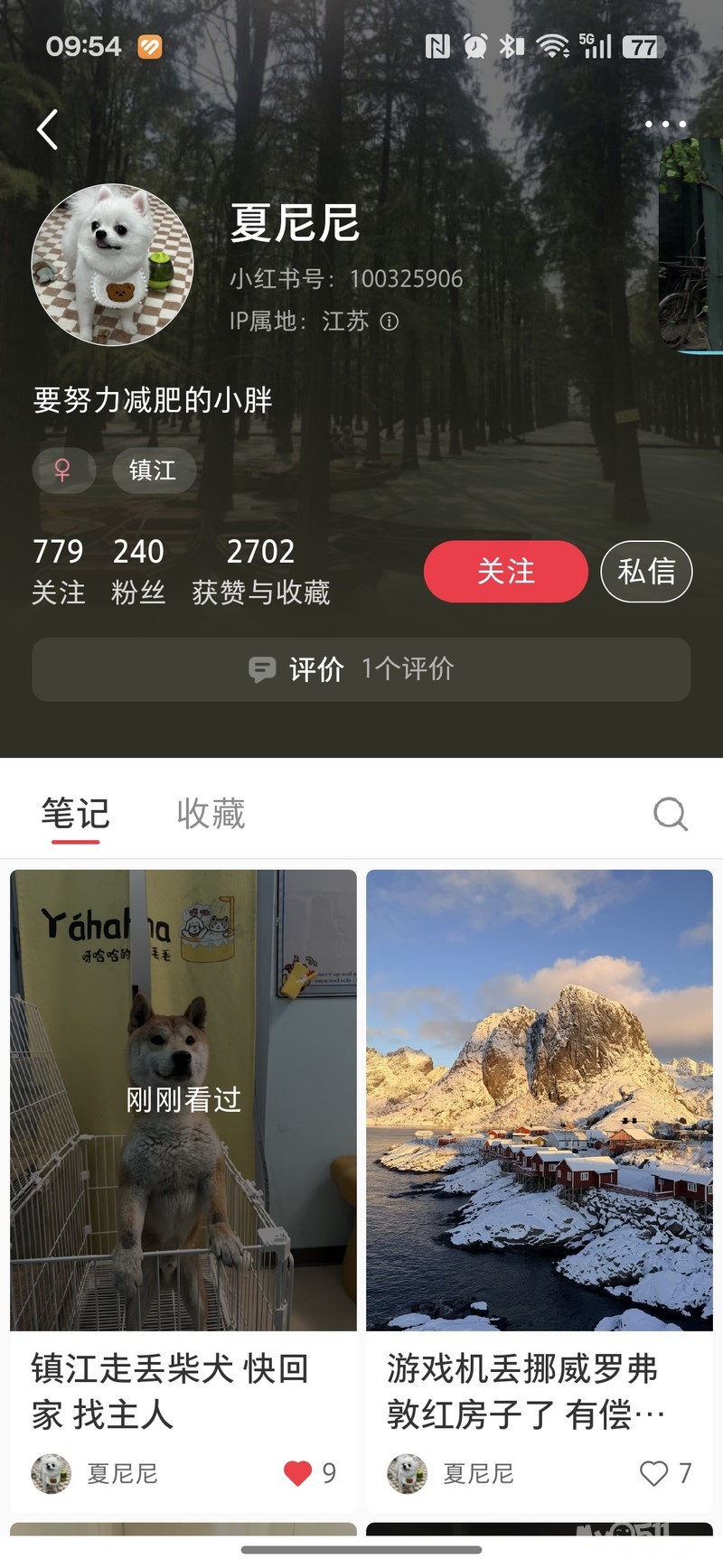Open the 评价 reviews row
Screen dimensions: 723x1568
(x=361, y=669)
